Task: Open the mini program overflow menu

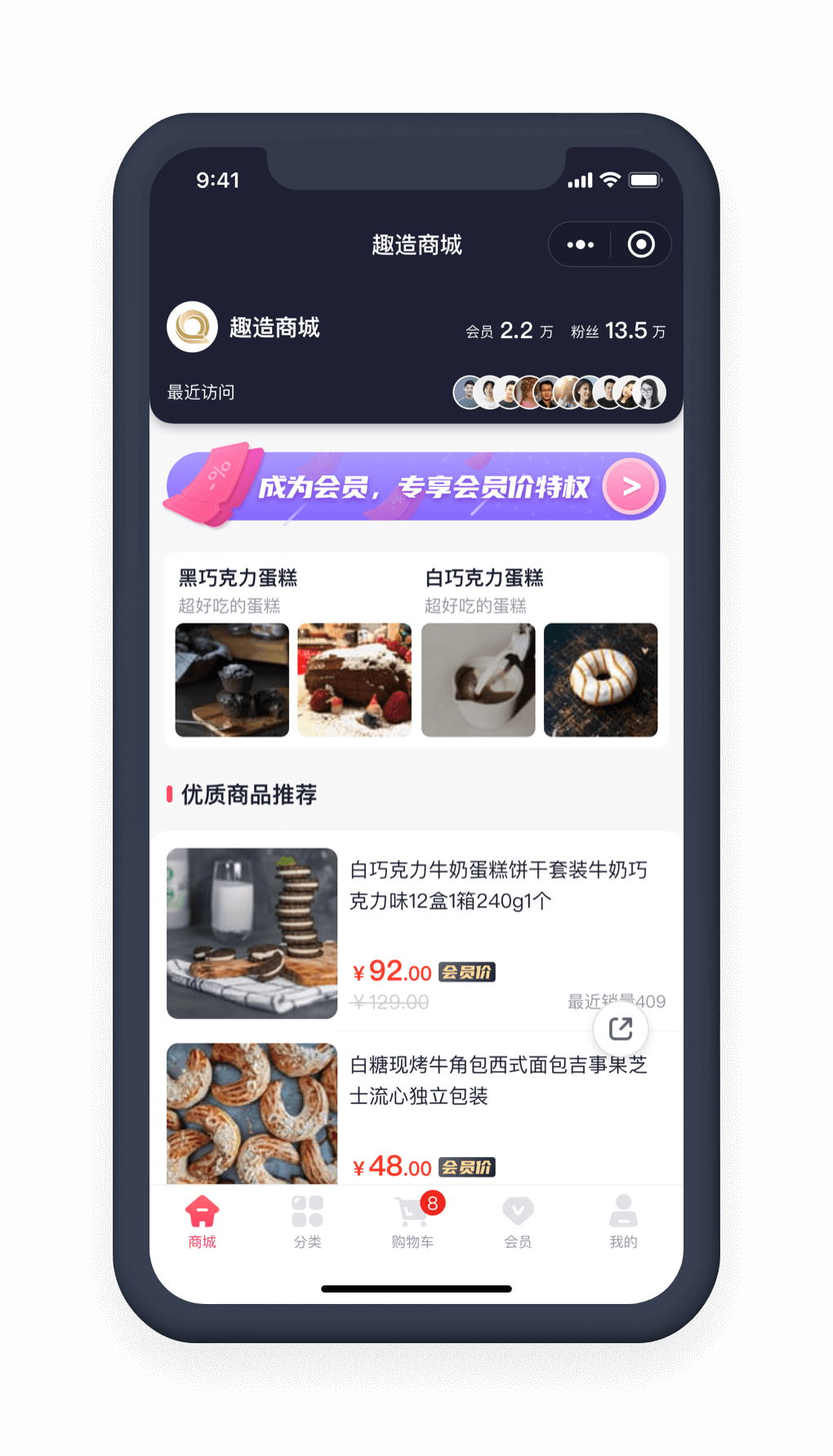Action: pos(581,244)
